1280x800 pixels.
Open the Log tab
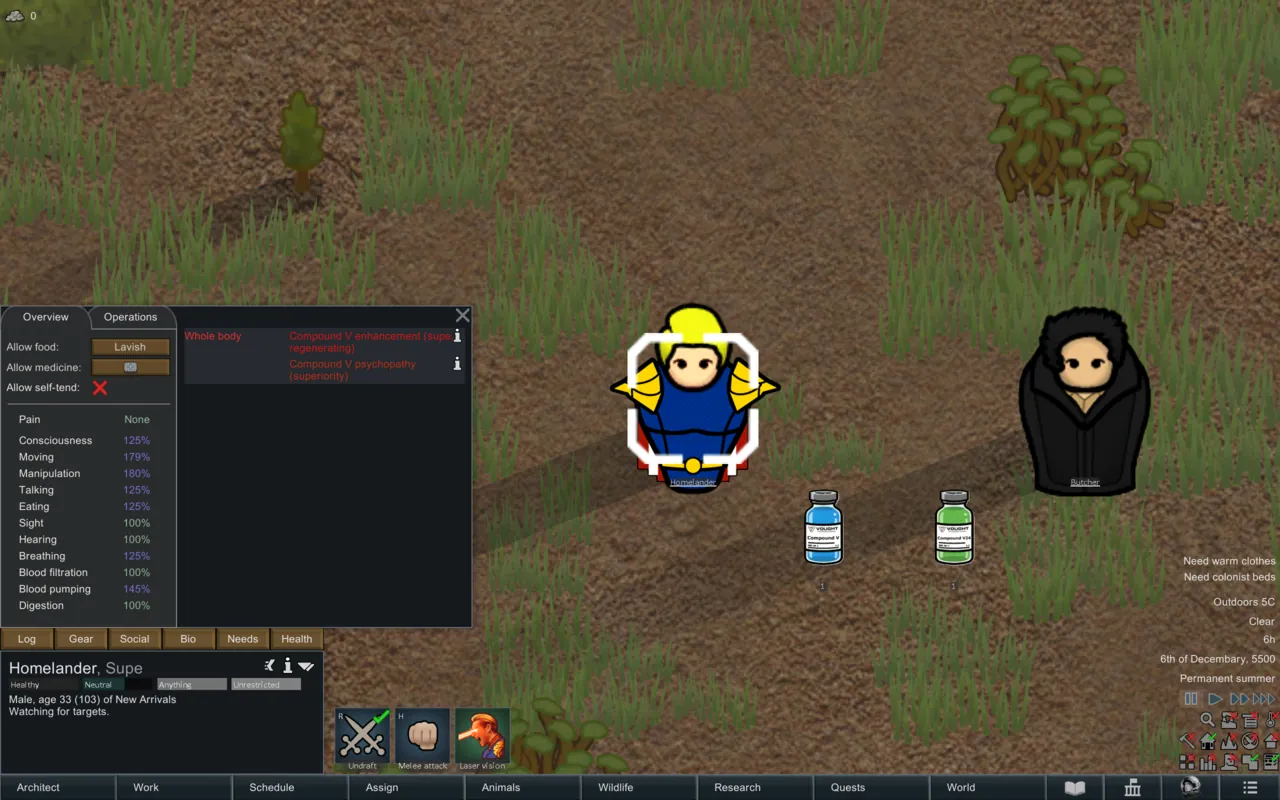27,639
